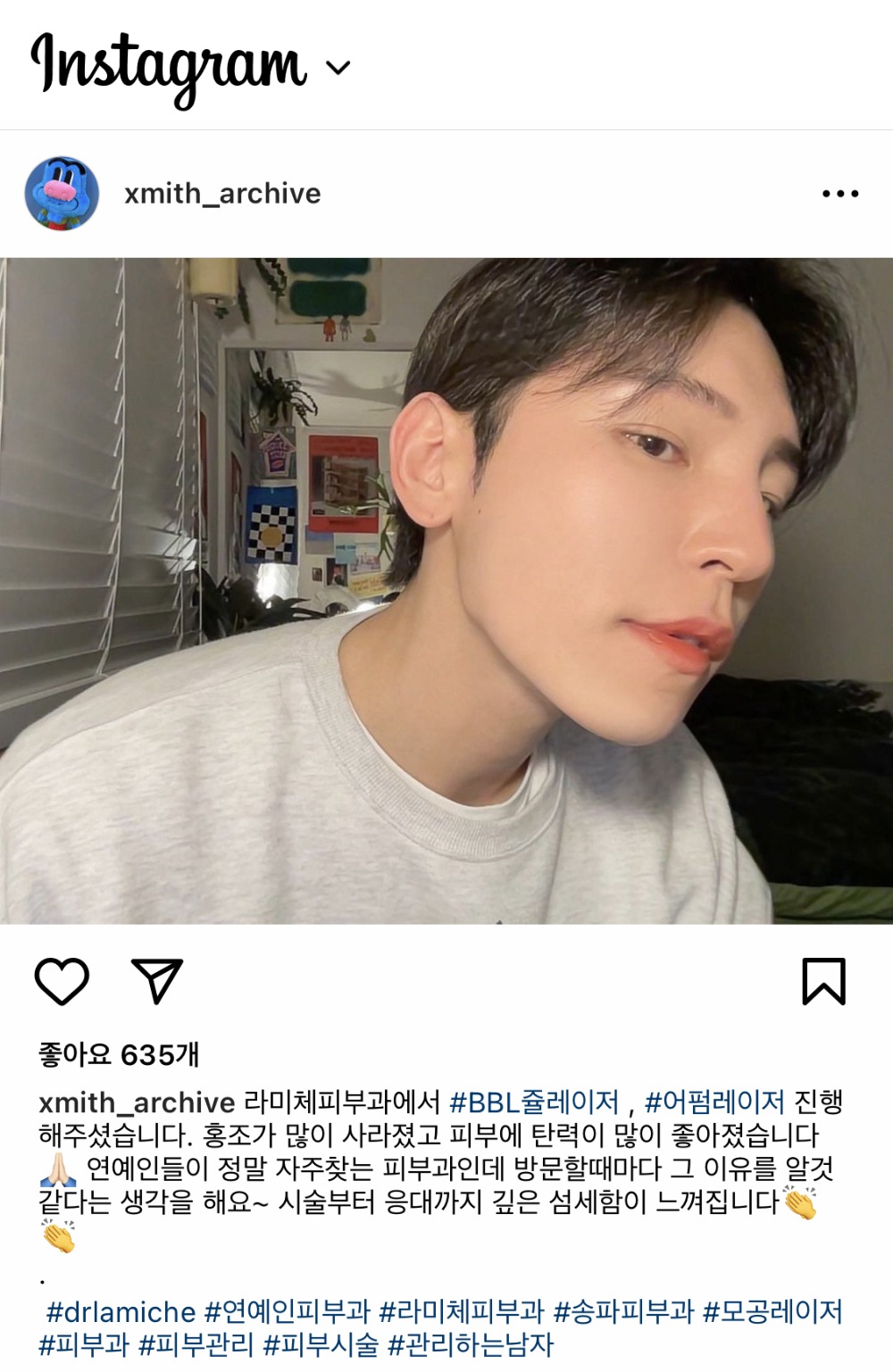
Task: Open the post photo
Action: point(446,591)
